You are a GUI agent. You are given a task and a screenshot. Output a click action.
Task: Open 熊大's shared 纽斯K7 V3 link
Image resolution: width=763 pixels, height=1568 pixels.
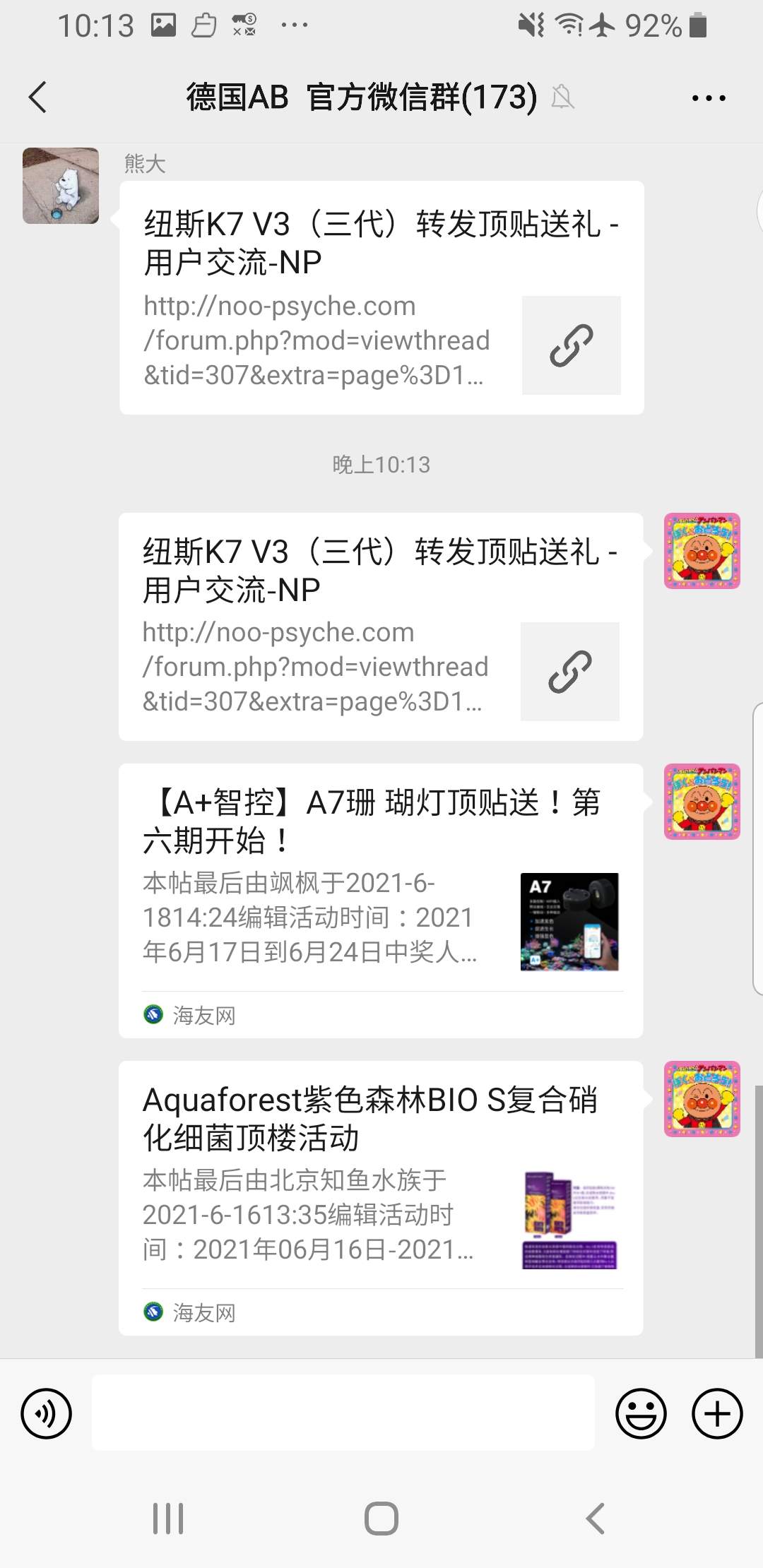(x=381, y=297)
